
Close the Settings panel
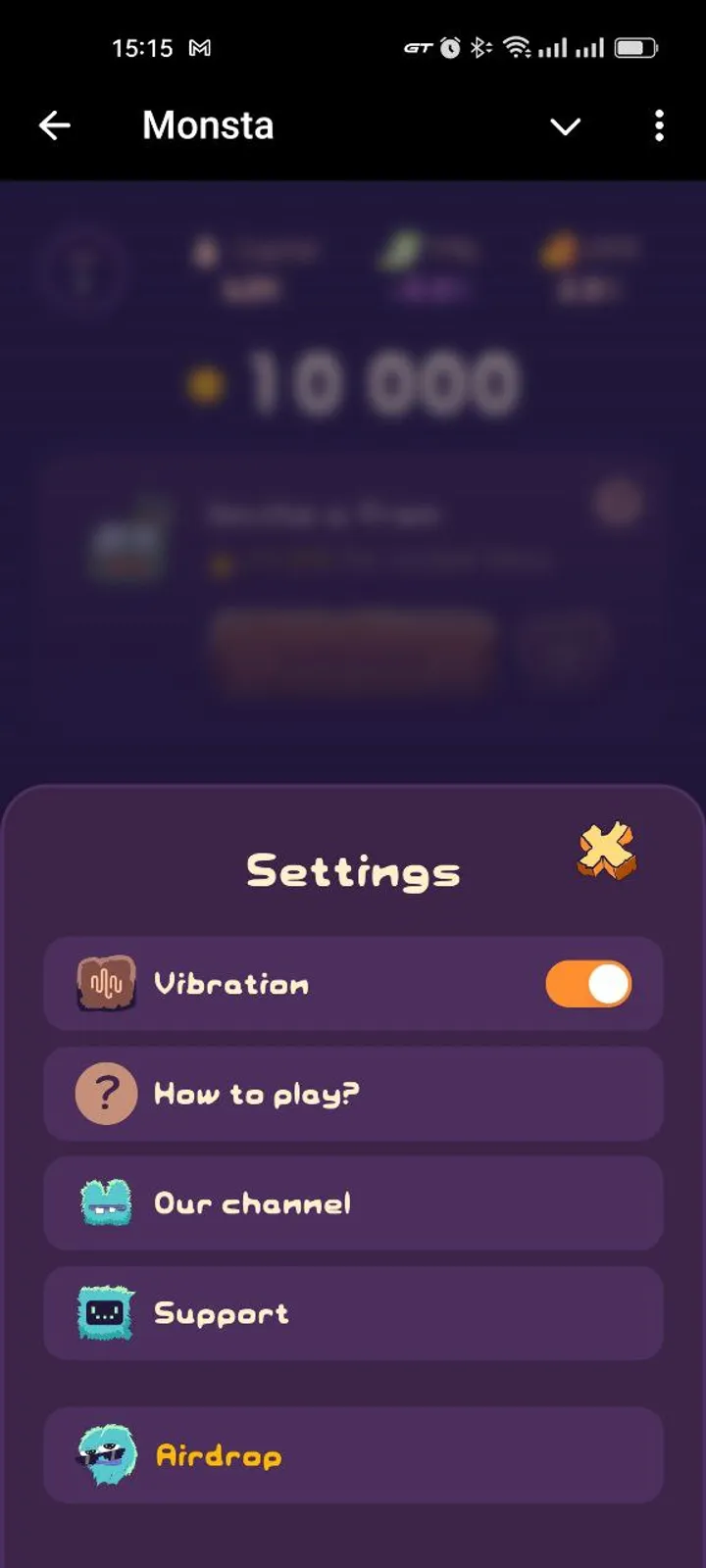[x=606, y=850]
